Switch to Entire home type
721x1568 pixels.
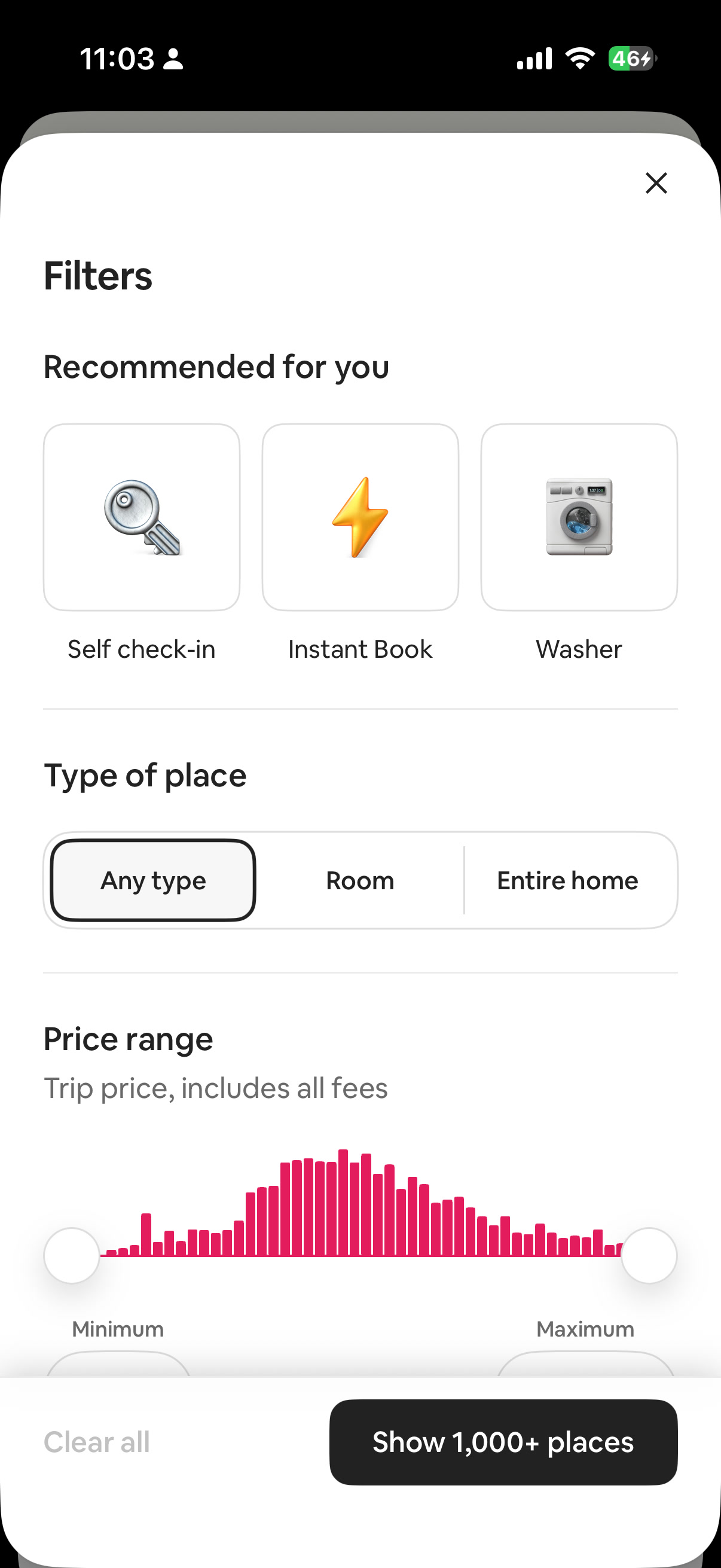[x=568, y=880]
